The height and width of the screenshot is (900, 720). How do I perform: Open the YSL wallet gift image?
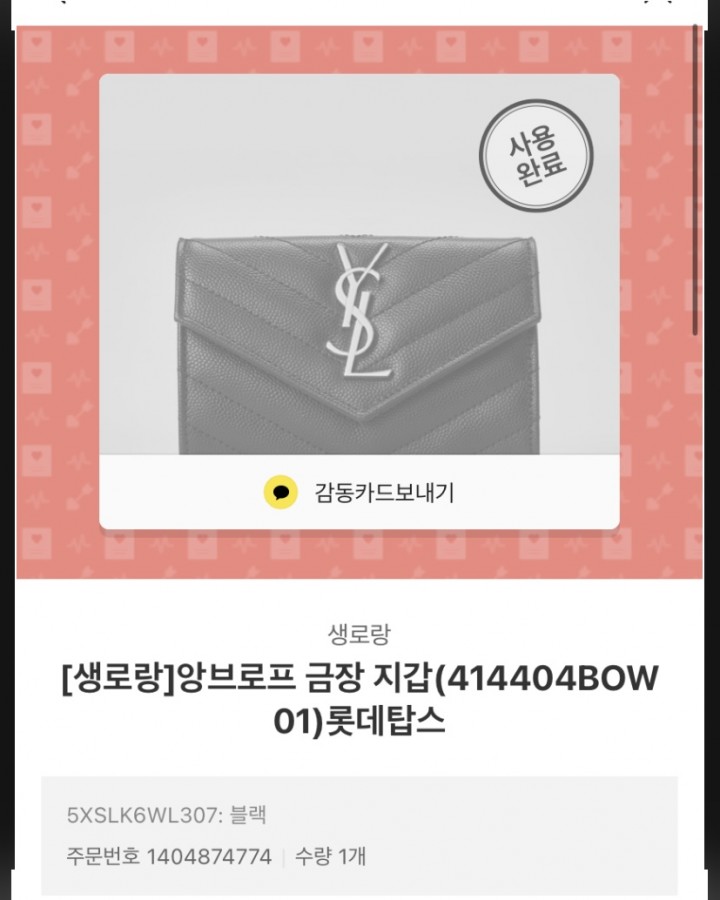pyautogui.click(x=359, y=300)
